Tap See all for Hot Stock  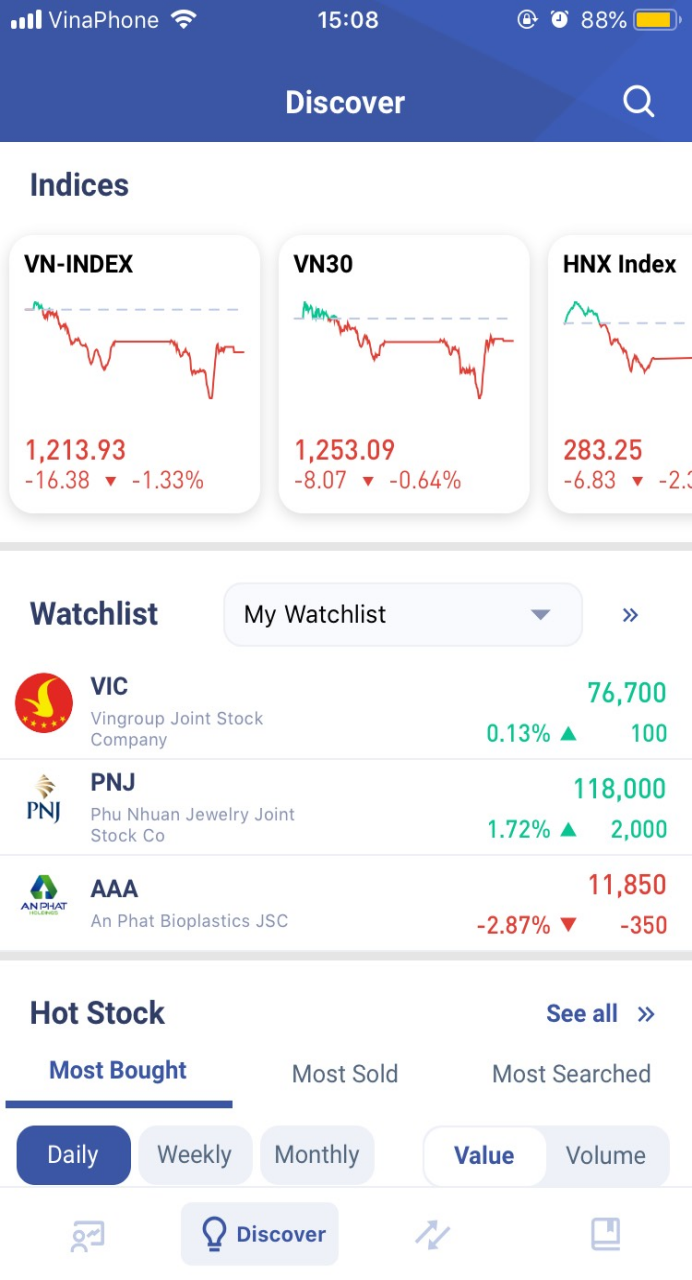tap(600, 1013)
